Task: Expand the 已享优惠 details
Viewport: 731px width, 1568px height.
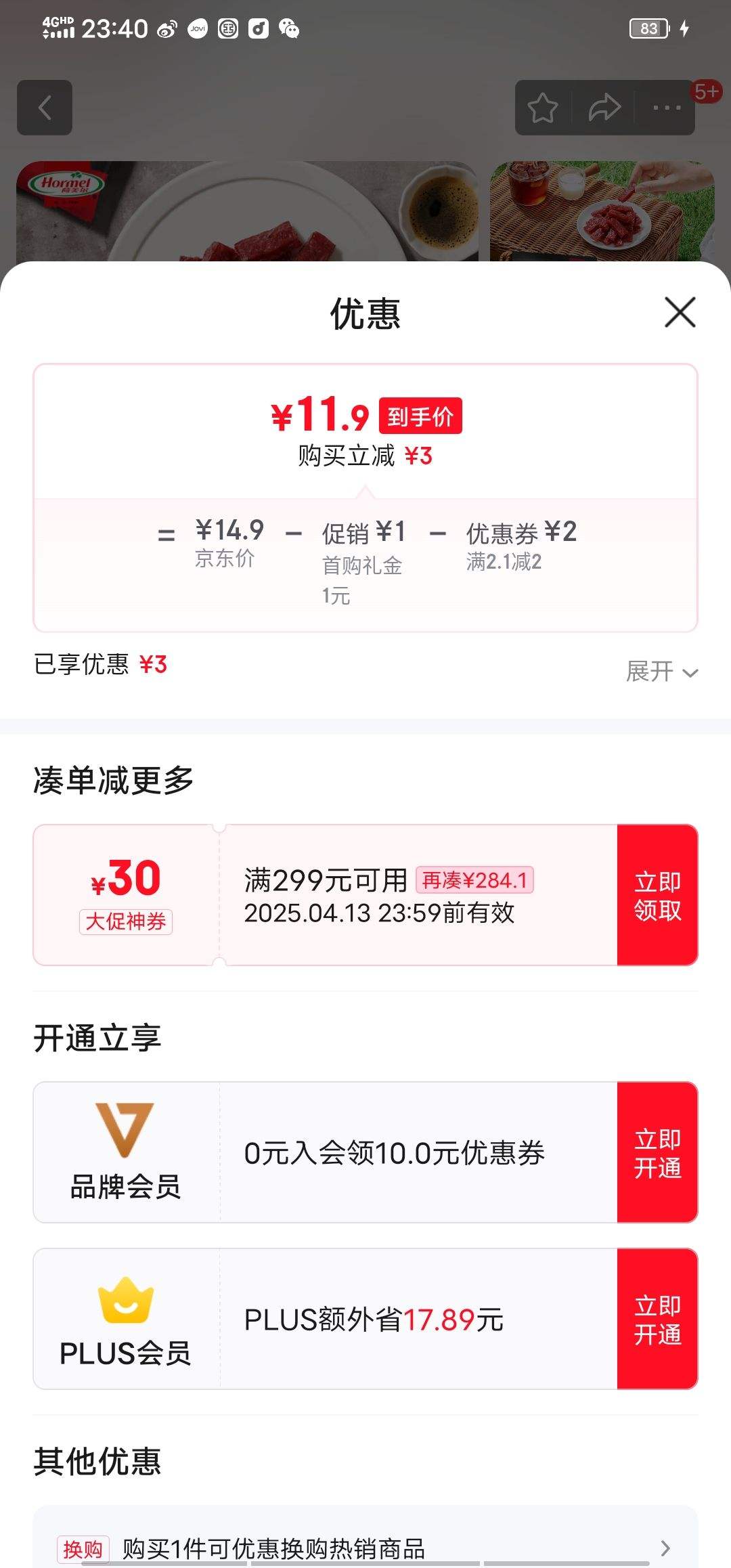Action: tap(661, 672)
